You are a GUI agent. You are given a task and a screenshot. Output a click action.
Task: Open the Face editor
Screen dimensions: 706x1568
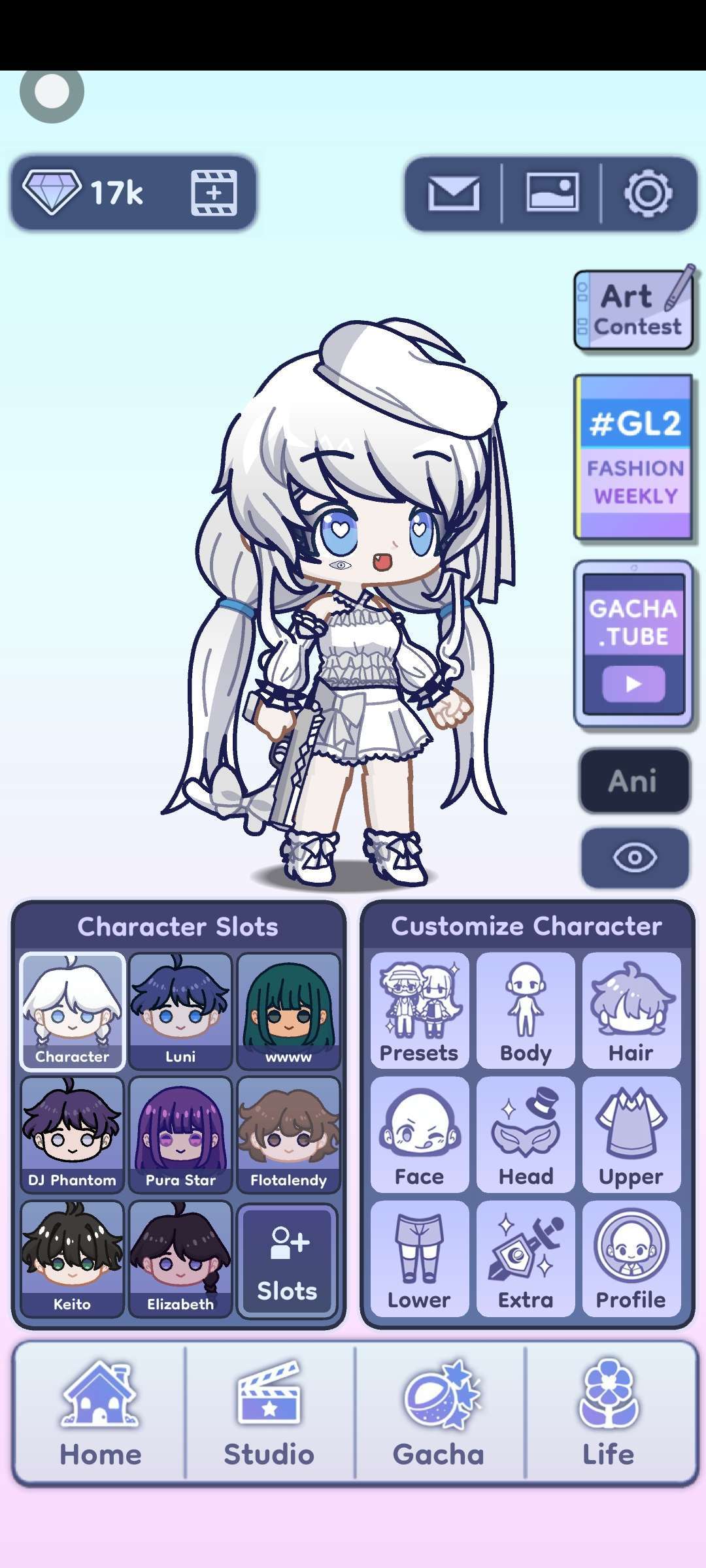419,1134
